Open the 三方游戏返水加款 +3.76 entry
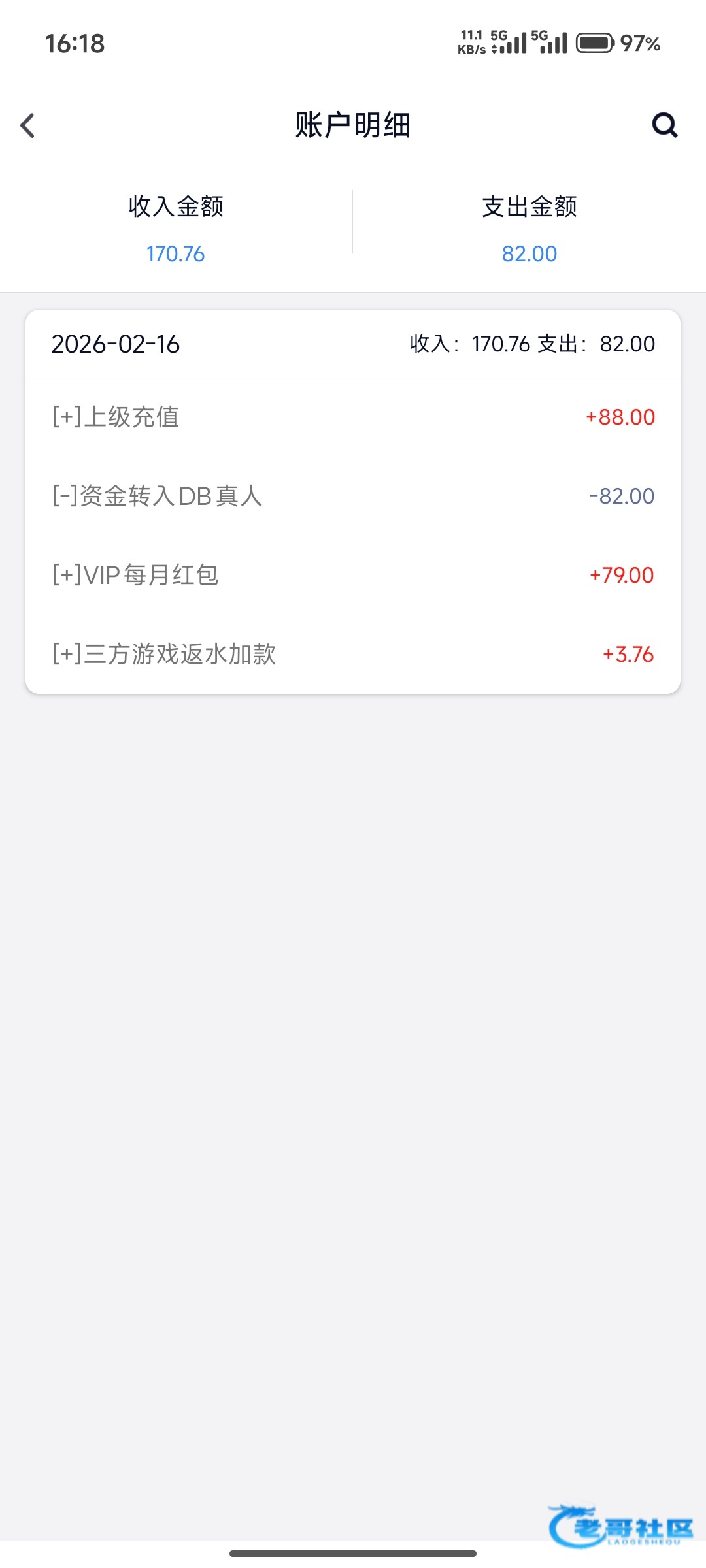 pyautogui.click(x=353, y=654)
